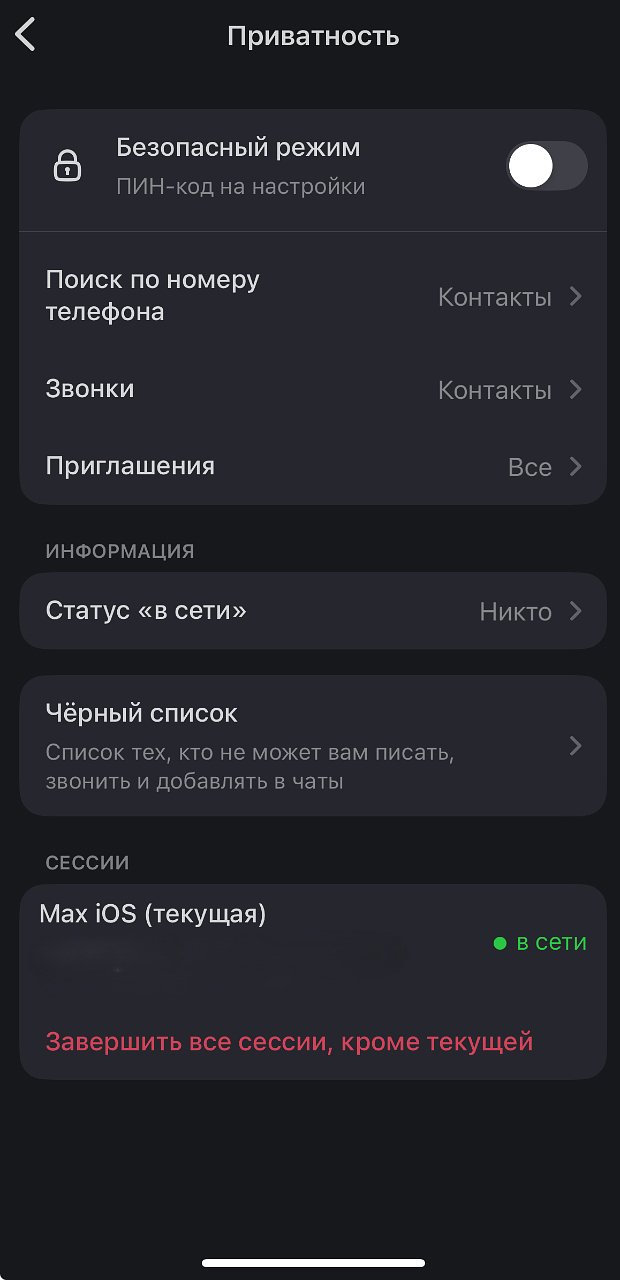
Task: Open the Звонки privacy setting
Action: [312, 389]
